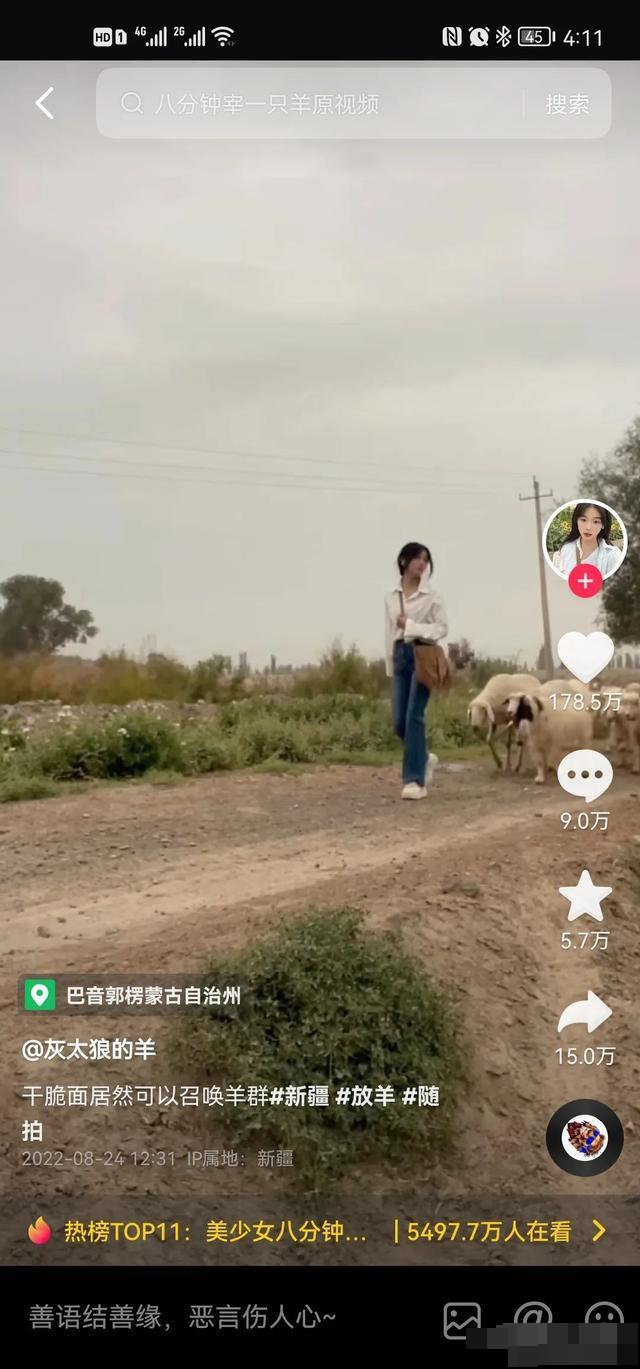Open the search field with the sheep video suggestion
Viewport: 640px width, 1369px height.
[310, 104]
